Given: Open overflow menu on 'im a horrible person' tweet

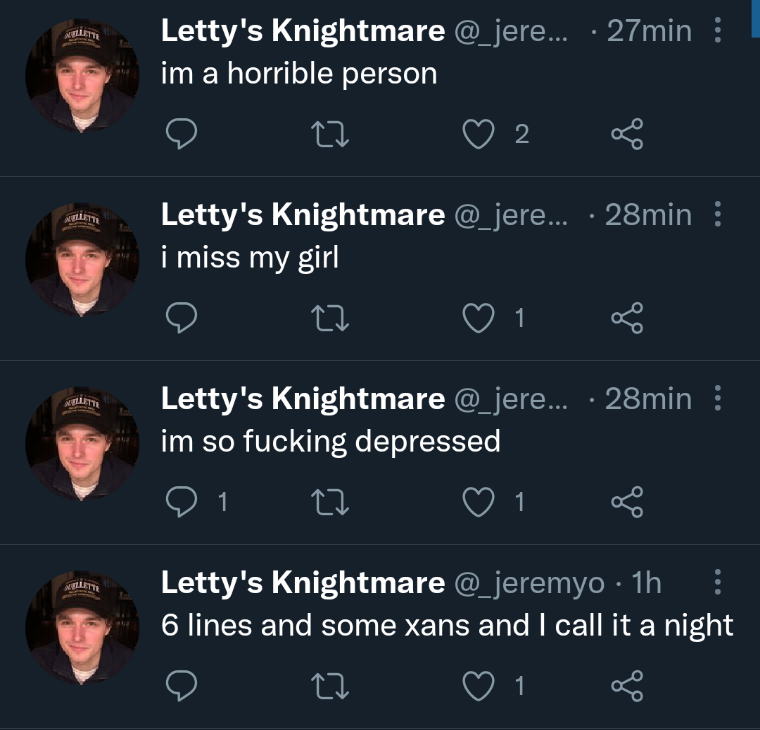Looking at the screenshot, I should pyautogui.click(x=717, y=31).
